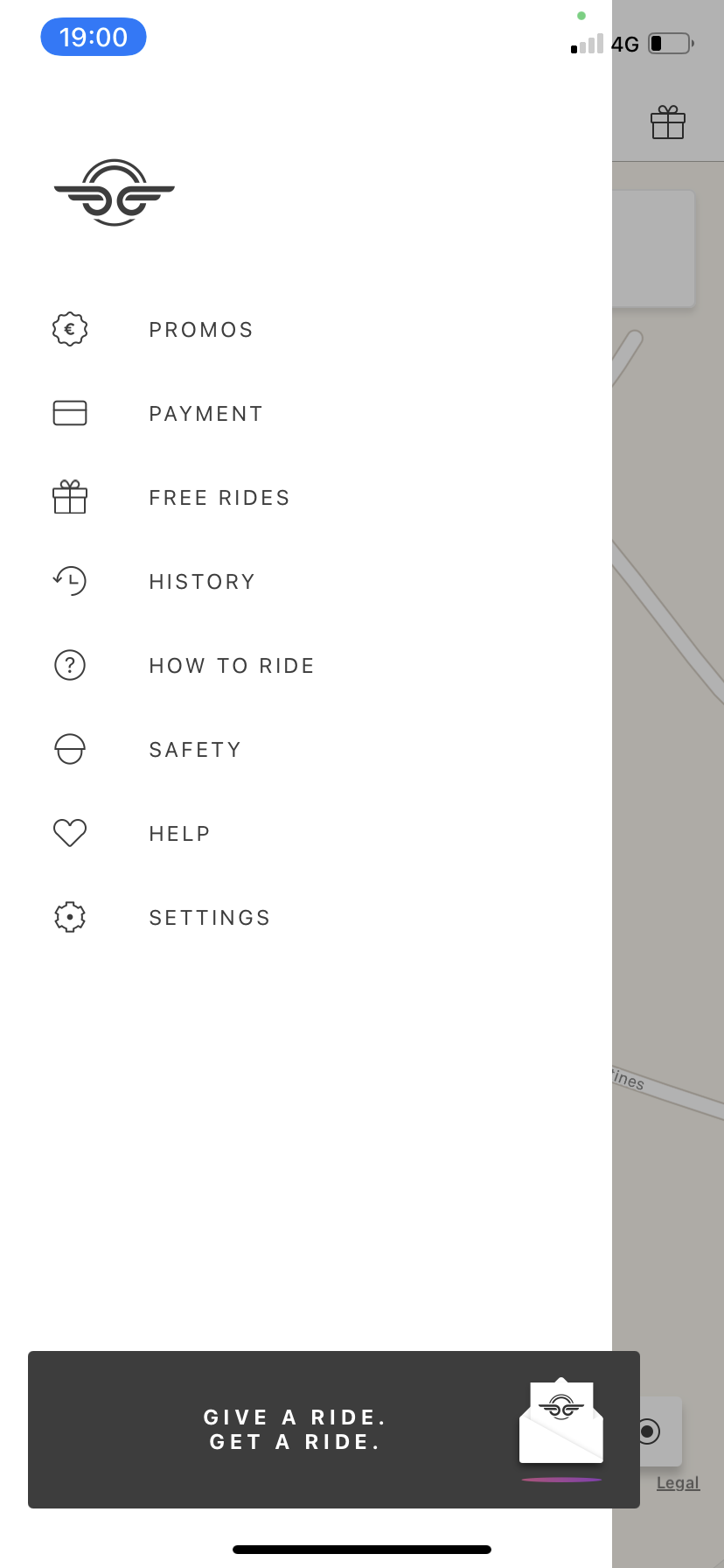Image resolution: width=724 pixels, height=1568 pixels.
Task: Open Settings via the gear icon
Action: point(70,917)
